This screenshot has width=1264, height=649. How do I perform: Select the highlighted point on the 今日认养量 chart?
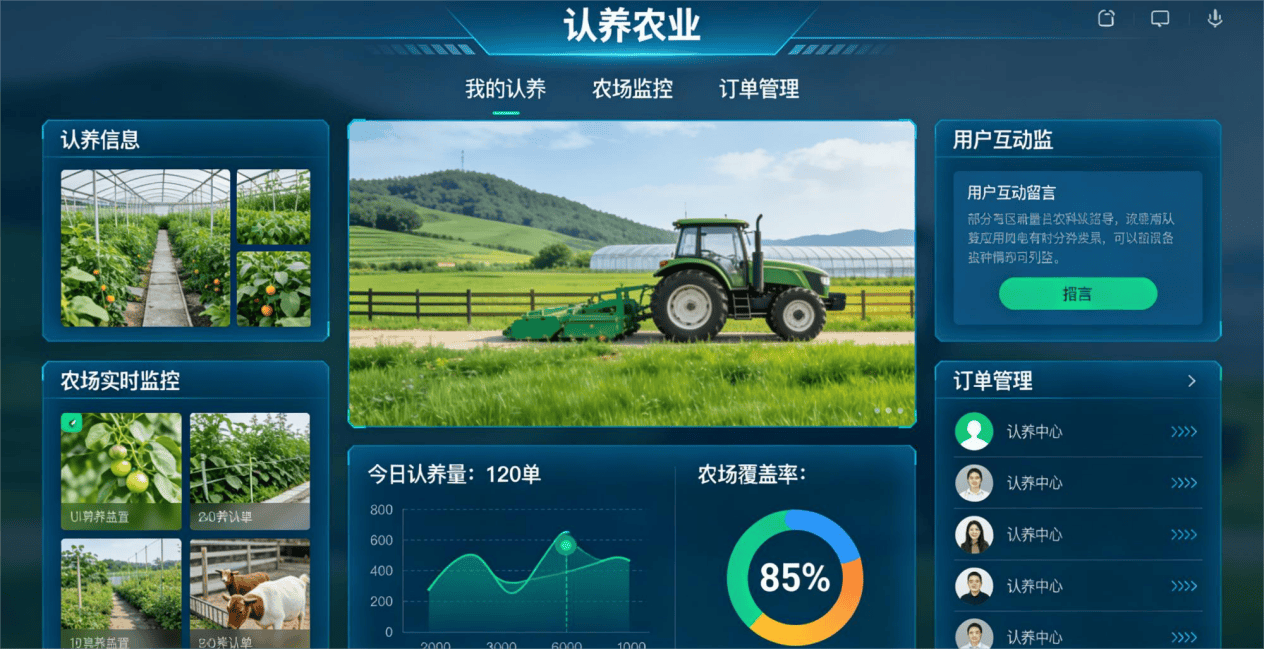(x=566, y=545)
